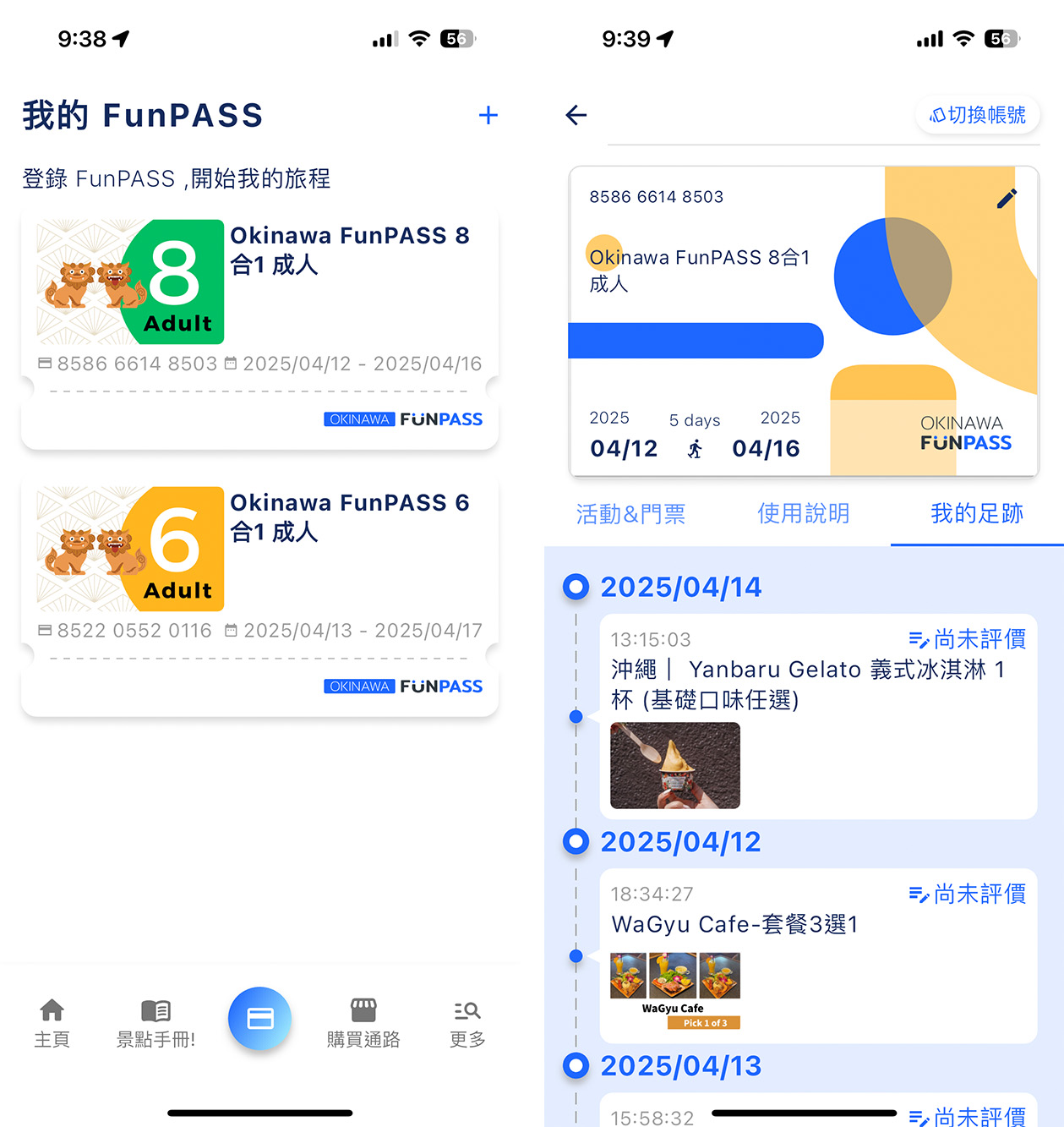Switch to 購買通路 tab
This screenshot has height=1127, width=1064.
(363, 1023)
